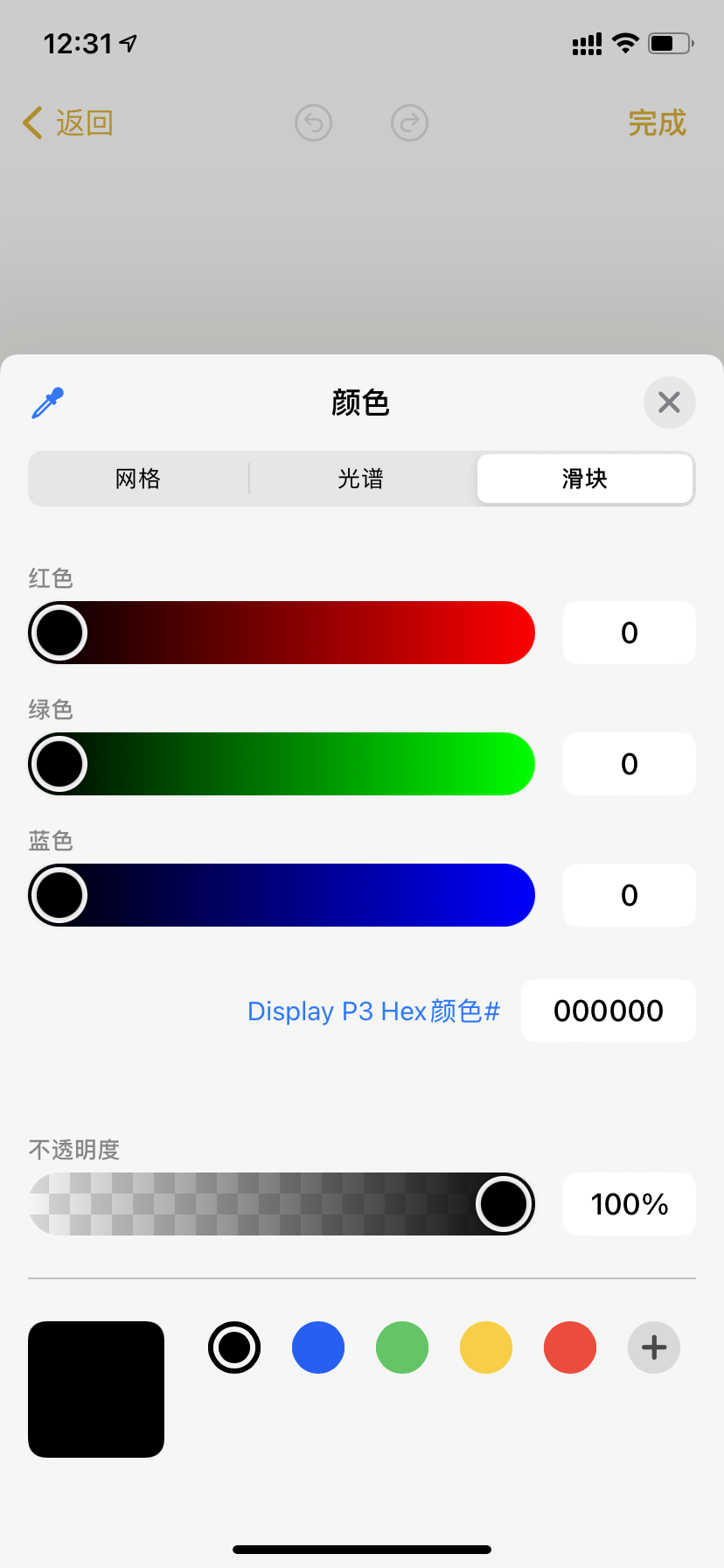Select the blue color swatch
This screenshot has height=1568, width=724.
(x=318, y=1347)
